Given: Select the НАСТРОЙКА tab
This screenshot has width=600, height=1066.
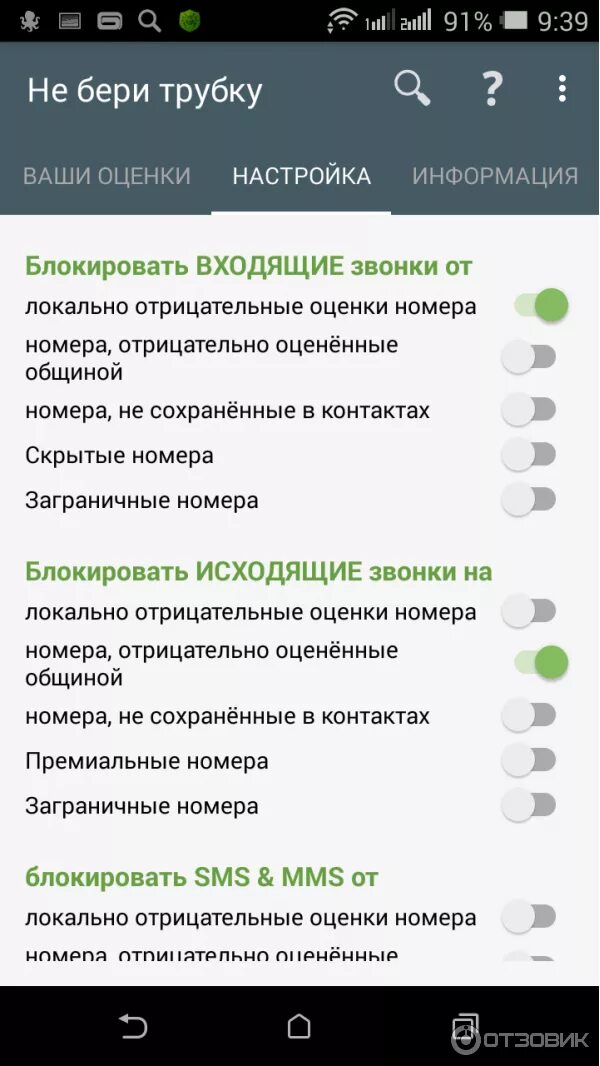Looking at the screenshot, I should click(x=301, y=175).
